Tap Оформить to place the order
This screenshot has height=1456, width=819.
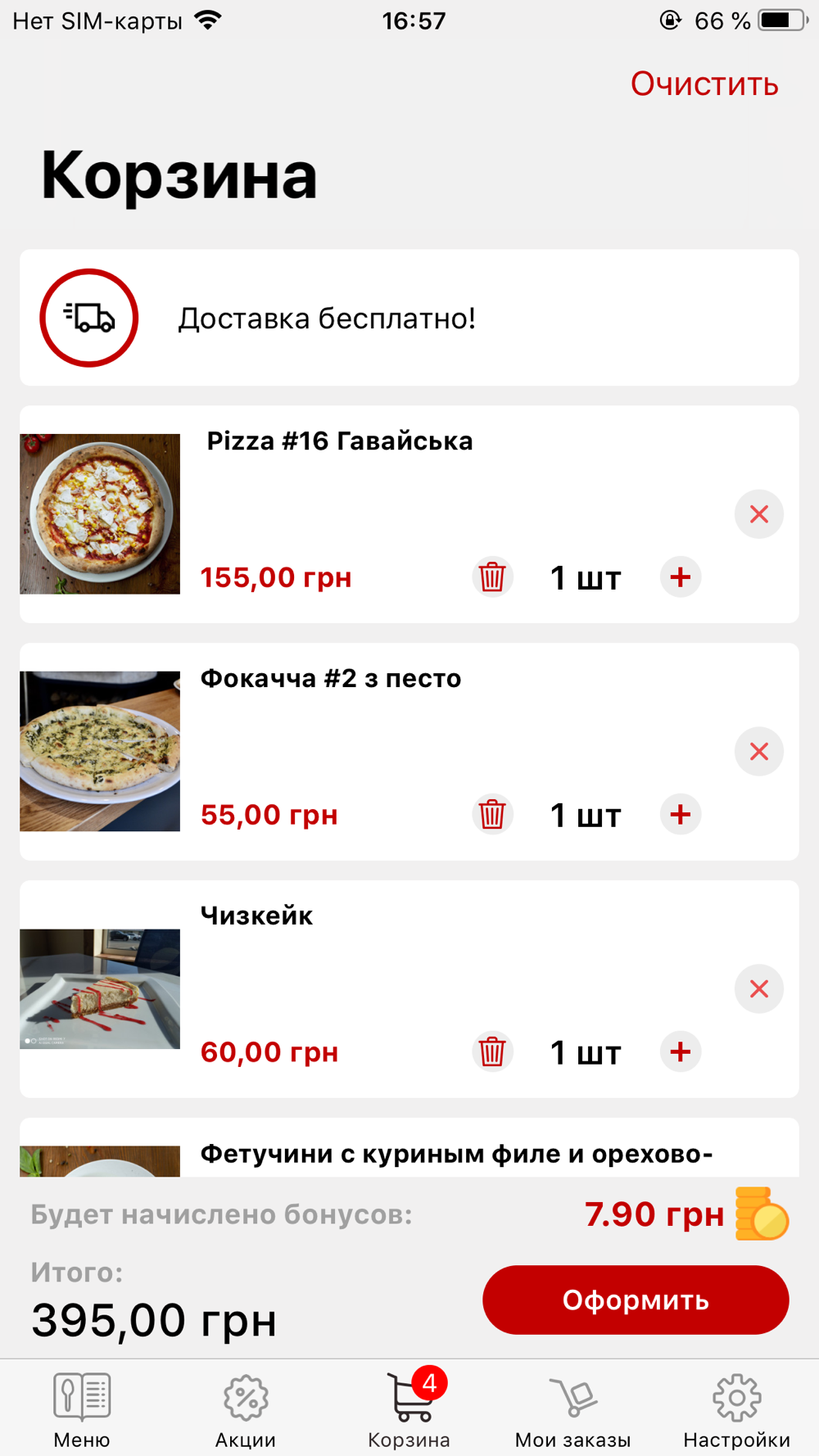tap(636, 1300)
